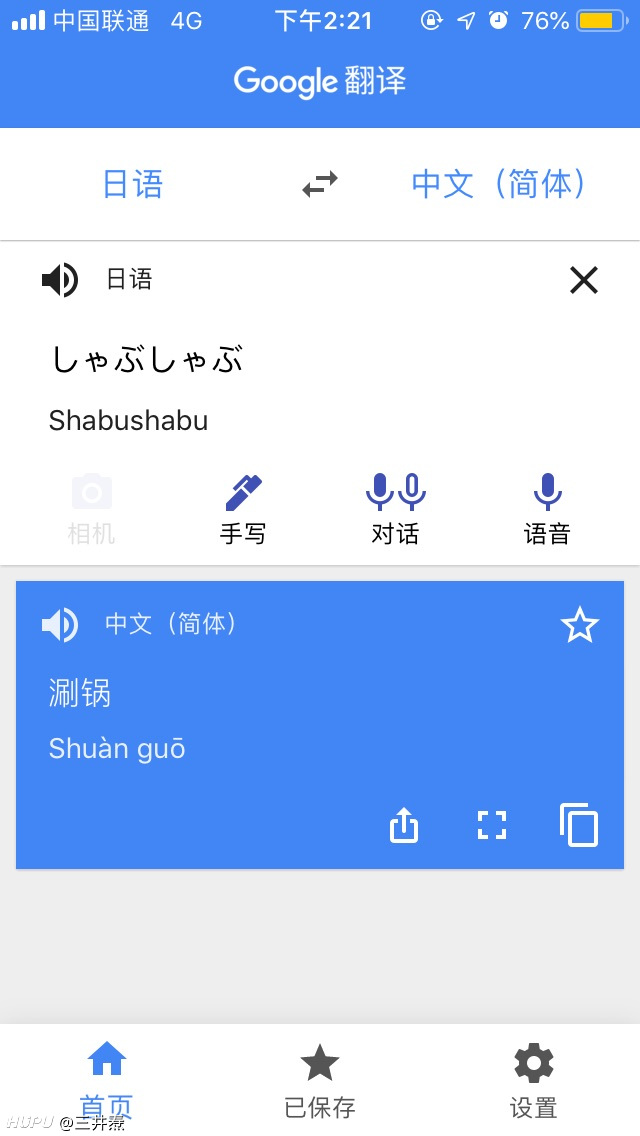Viewport: 640px width, 1136px height.
Task: Open the 设置 tab
Action: 533,1081
